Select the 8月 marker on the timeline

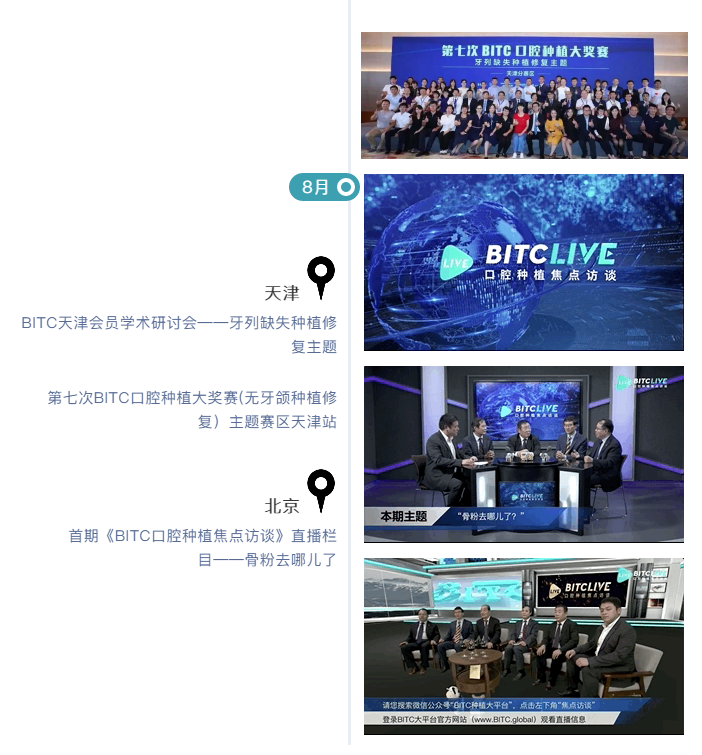pos(324,187)
